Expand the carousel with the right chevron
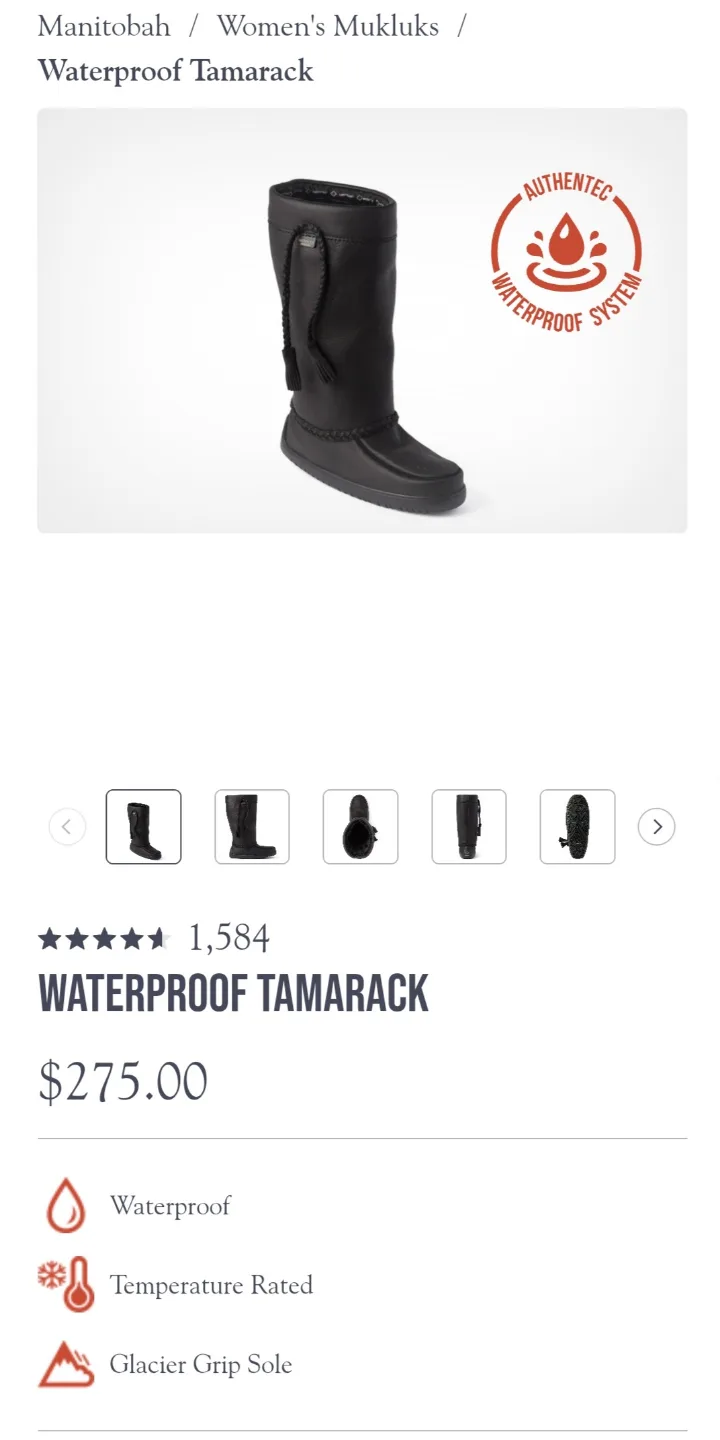This screenshot has height=1440, width=720. (x=656, y=827)
